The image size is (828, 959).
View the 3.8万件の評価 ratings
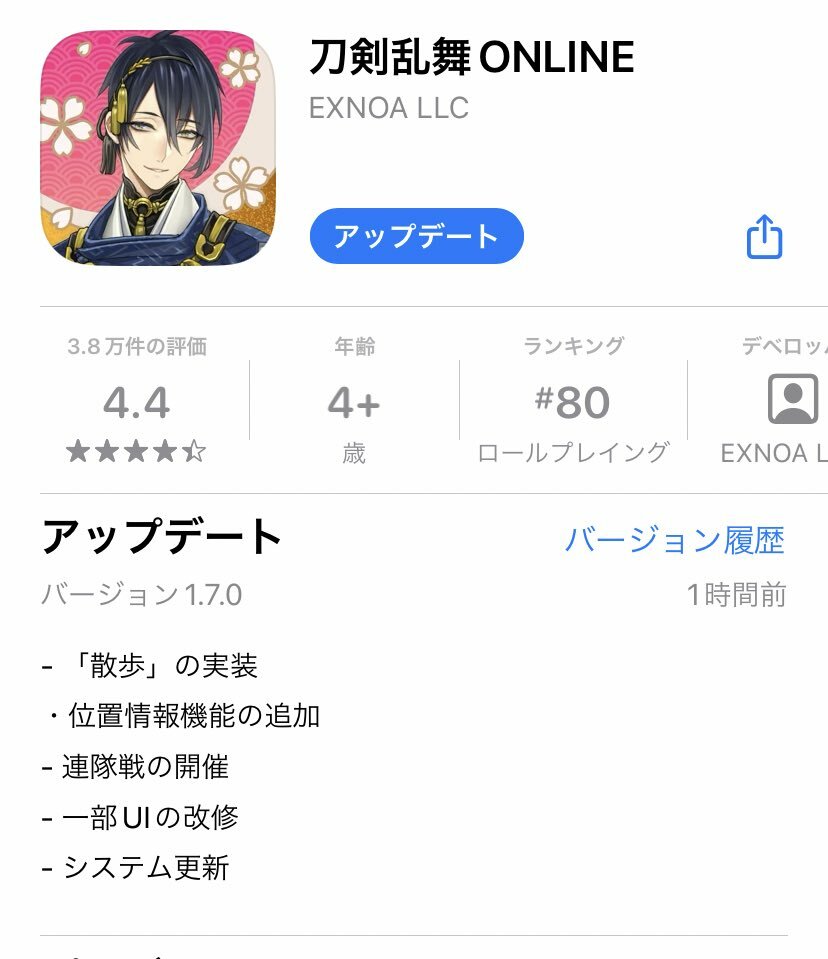[x=137, y=402]
